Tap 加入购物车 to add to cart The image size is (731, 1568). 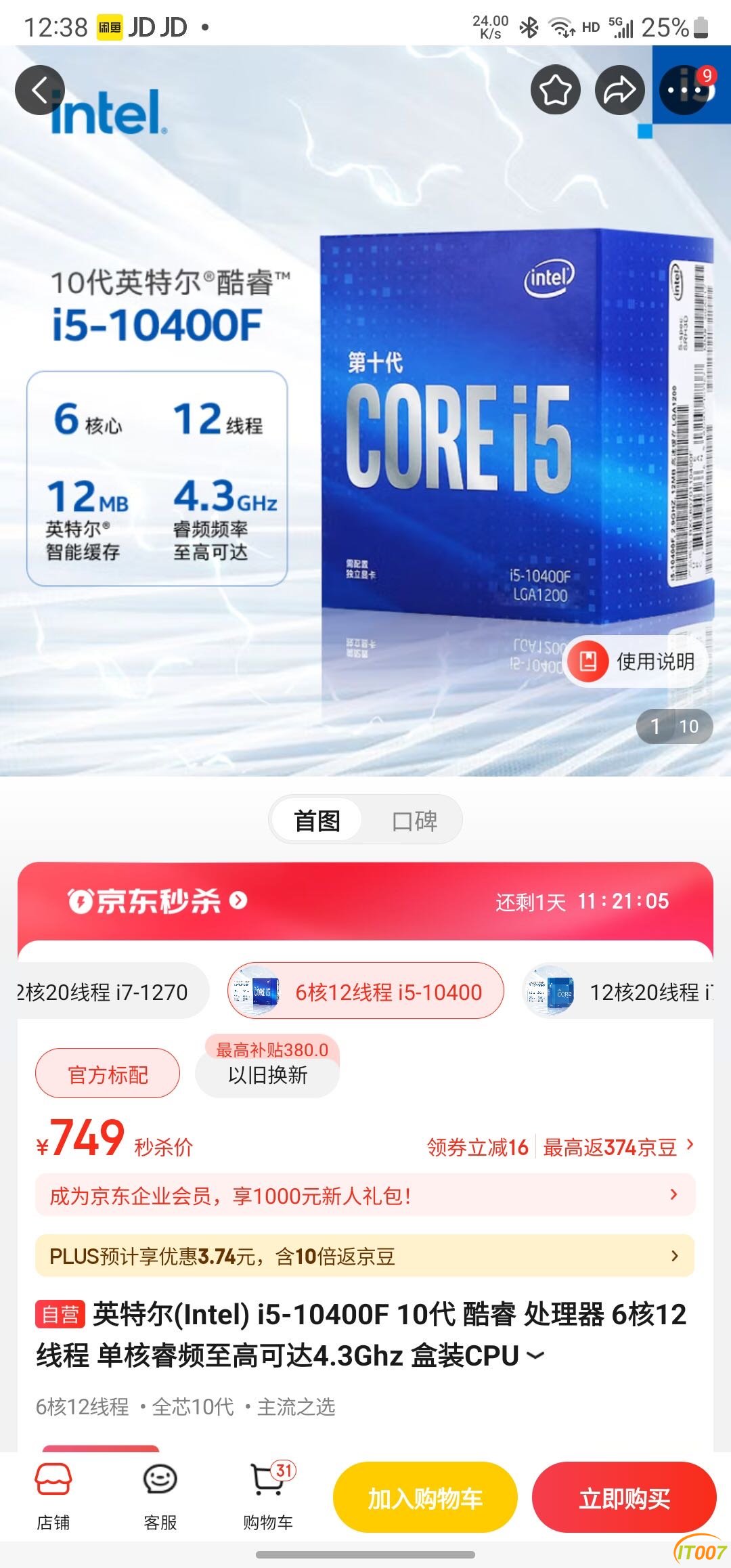click(x=425, y=1498)
